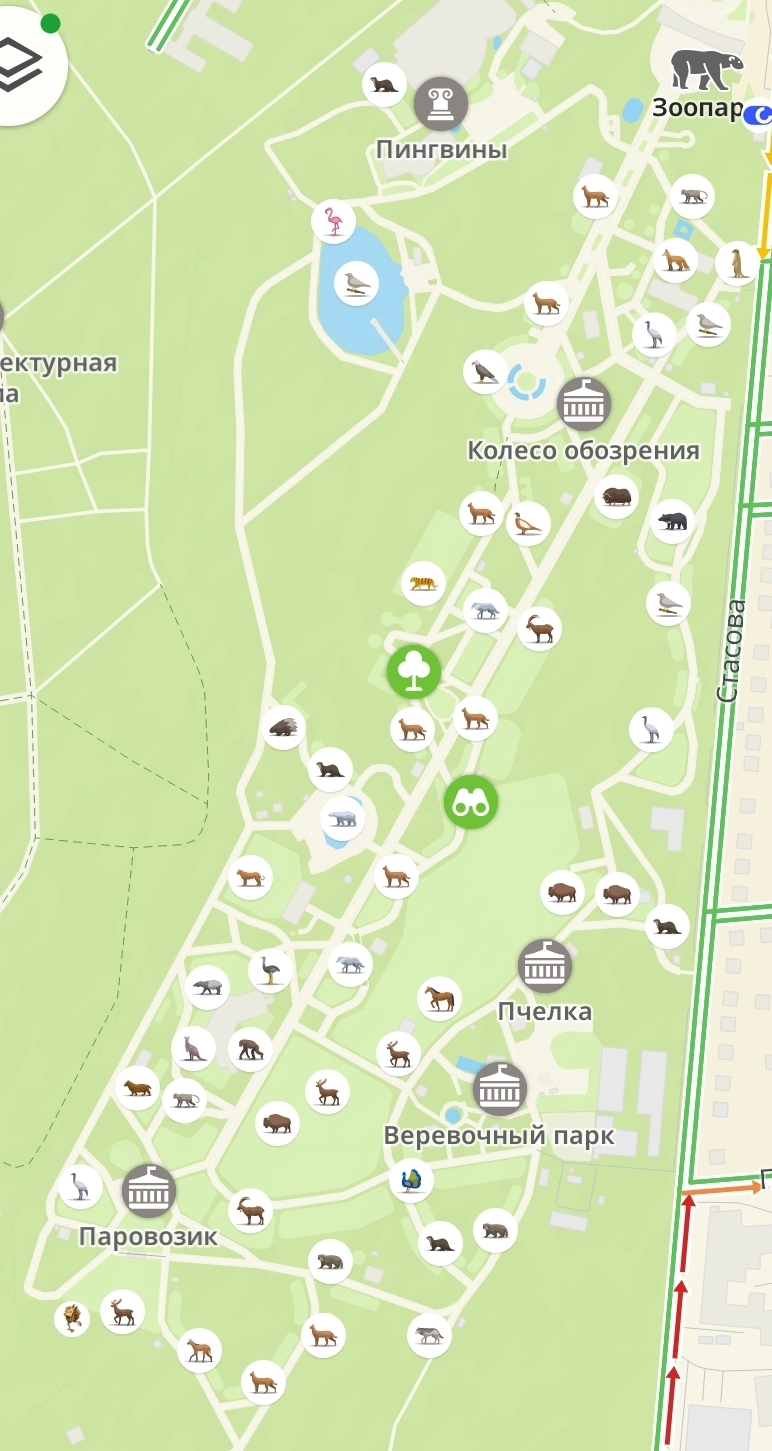The image size is (772, 1451).
Task: Select the porcupine enclosure marker
Action: (284, 727)
